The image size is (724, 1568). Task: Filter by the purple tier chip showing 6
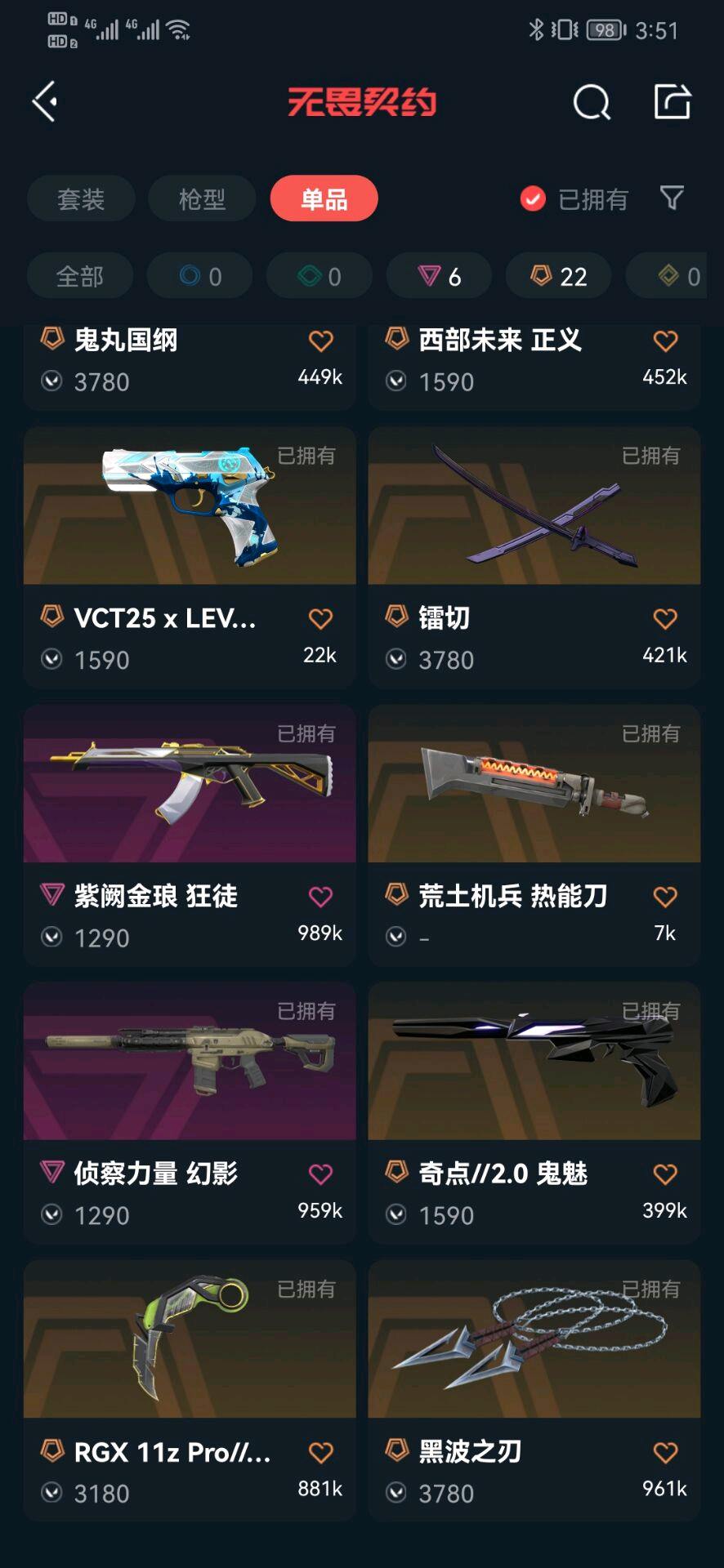439,277
